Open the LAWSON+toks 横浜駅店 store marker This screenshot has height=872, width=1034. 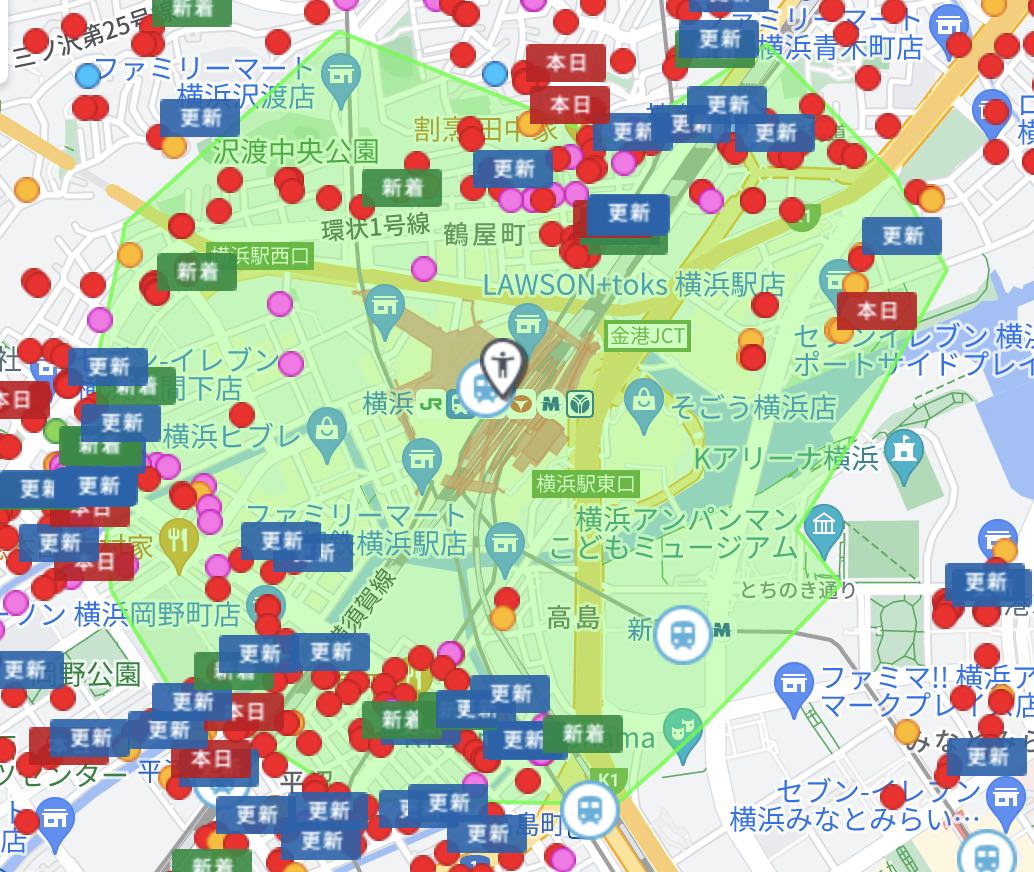coord(527,323)
